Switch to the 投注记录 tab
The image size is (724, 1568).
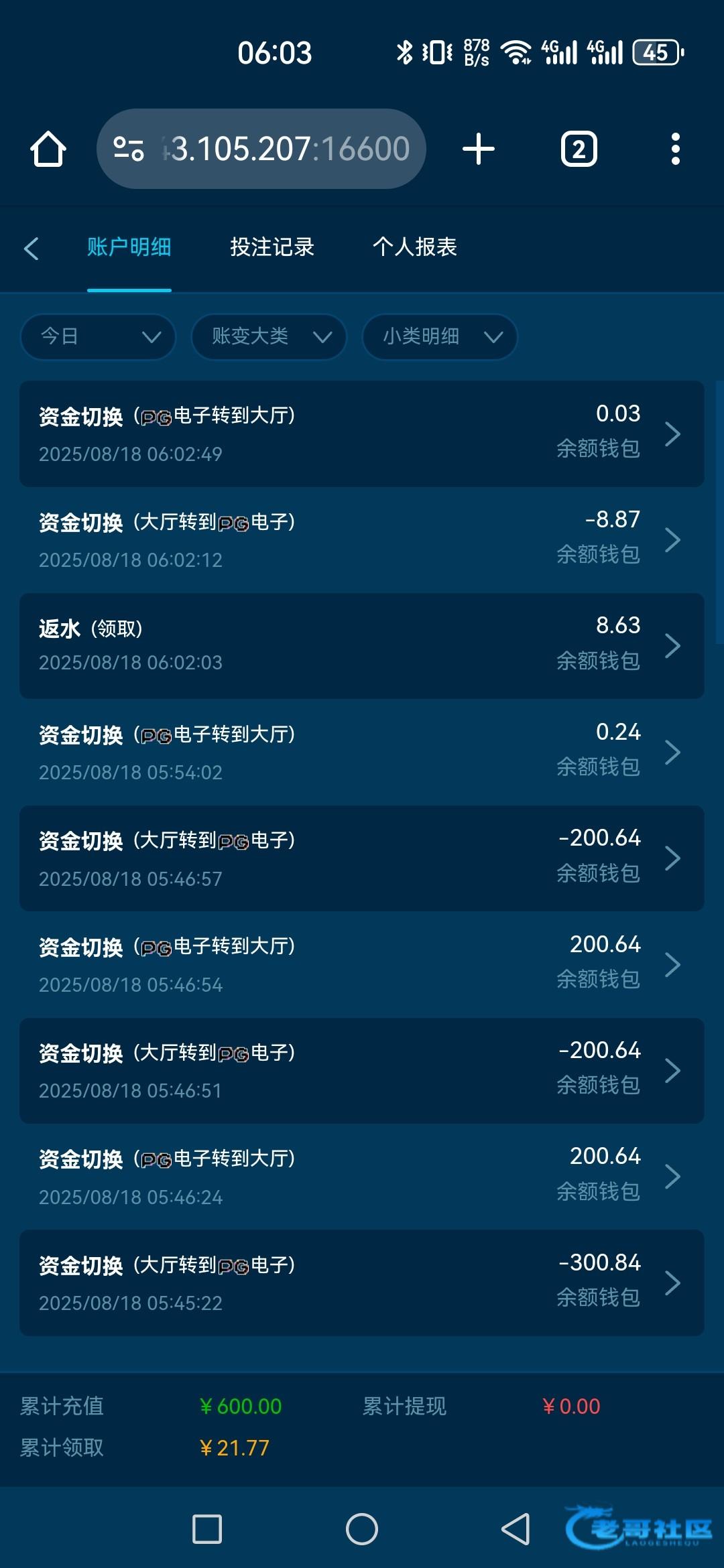click(272, 247)
